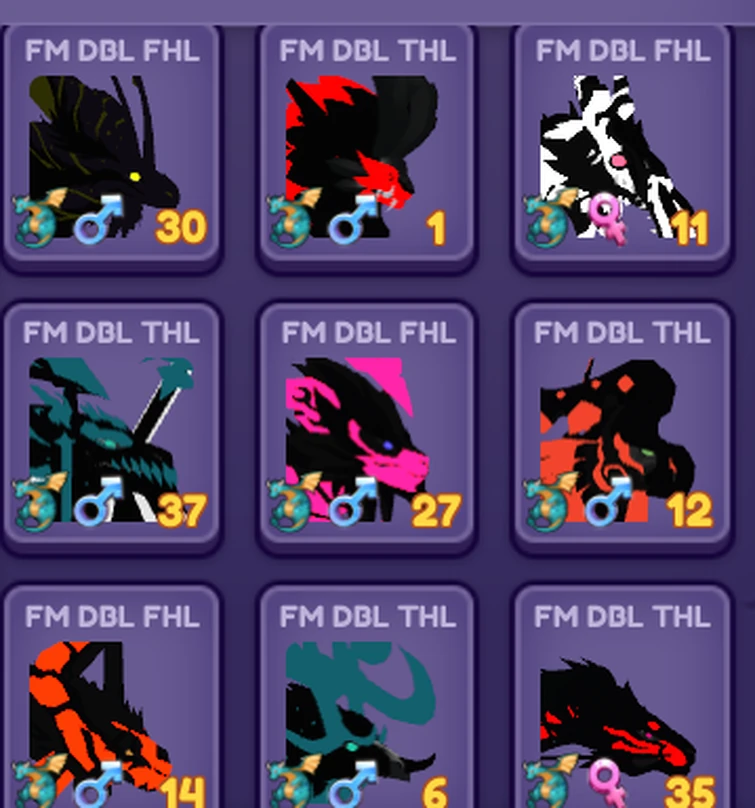Viewport: 755px width, 808px height.
Task: Choose the white female dragon card numbered 11
Action: click(x=620, y=150)
